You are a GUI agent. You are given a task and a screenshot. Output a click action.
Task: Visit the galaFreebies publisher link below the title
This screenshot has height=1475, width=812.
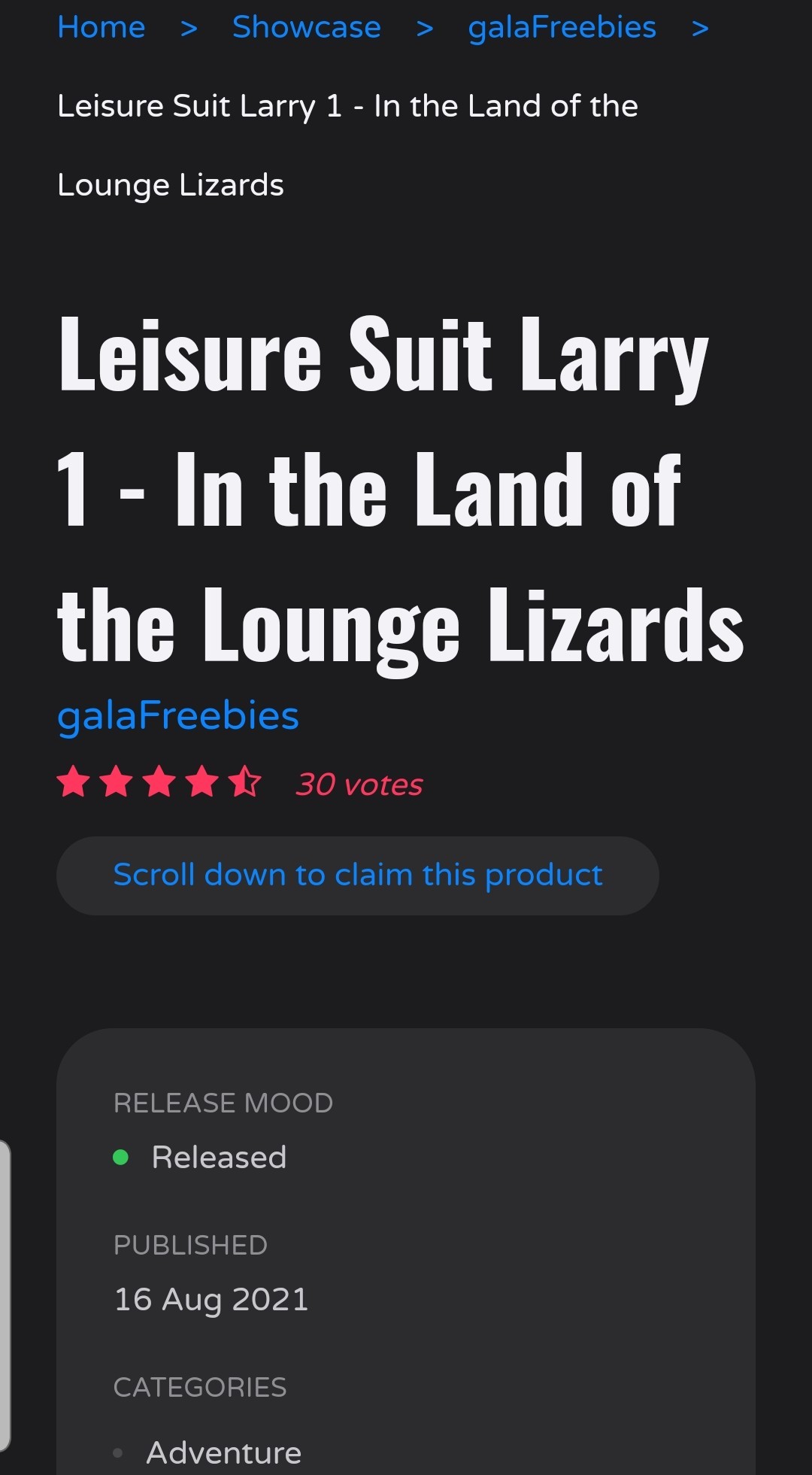tap(178, 715)
